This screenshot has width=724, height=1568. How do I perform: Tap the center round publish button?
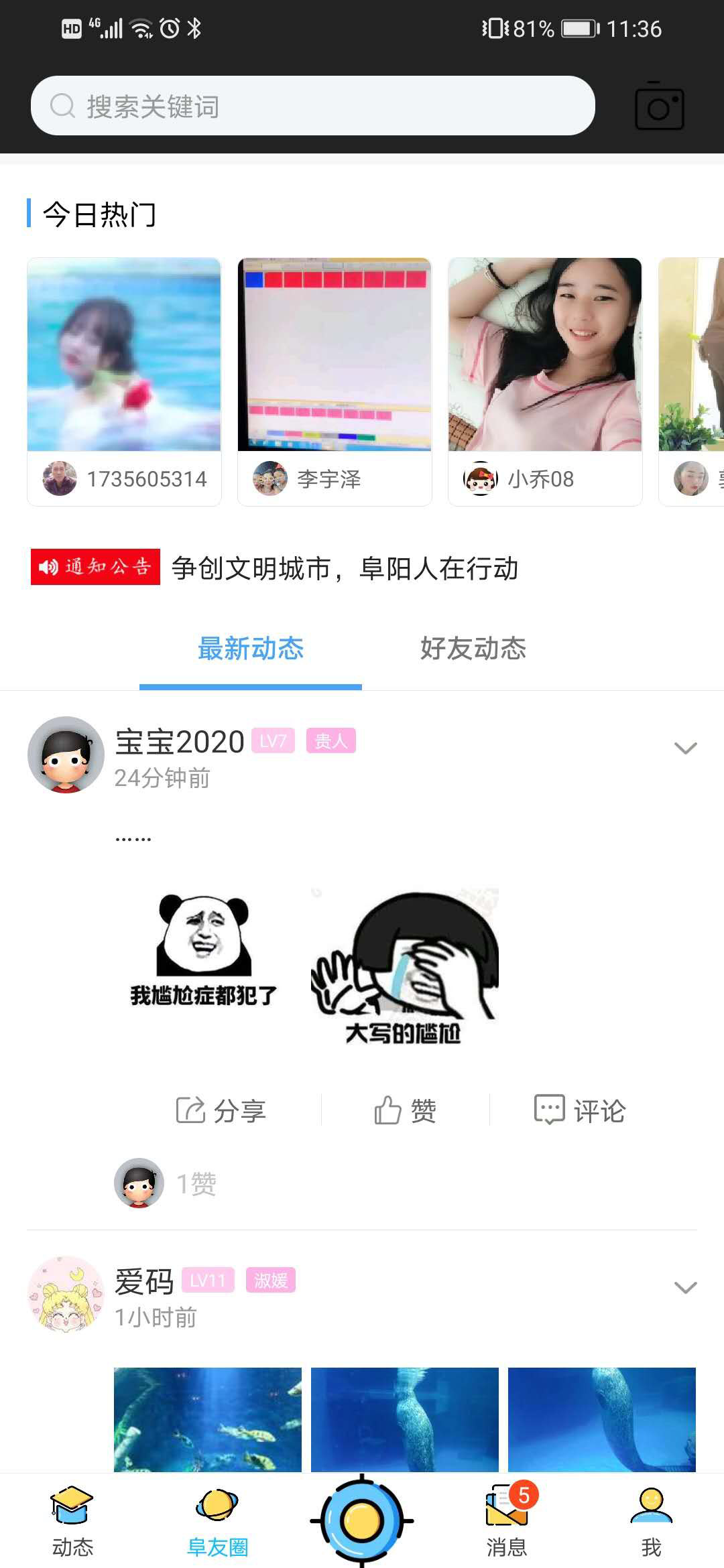click(x=362, y=1521)
